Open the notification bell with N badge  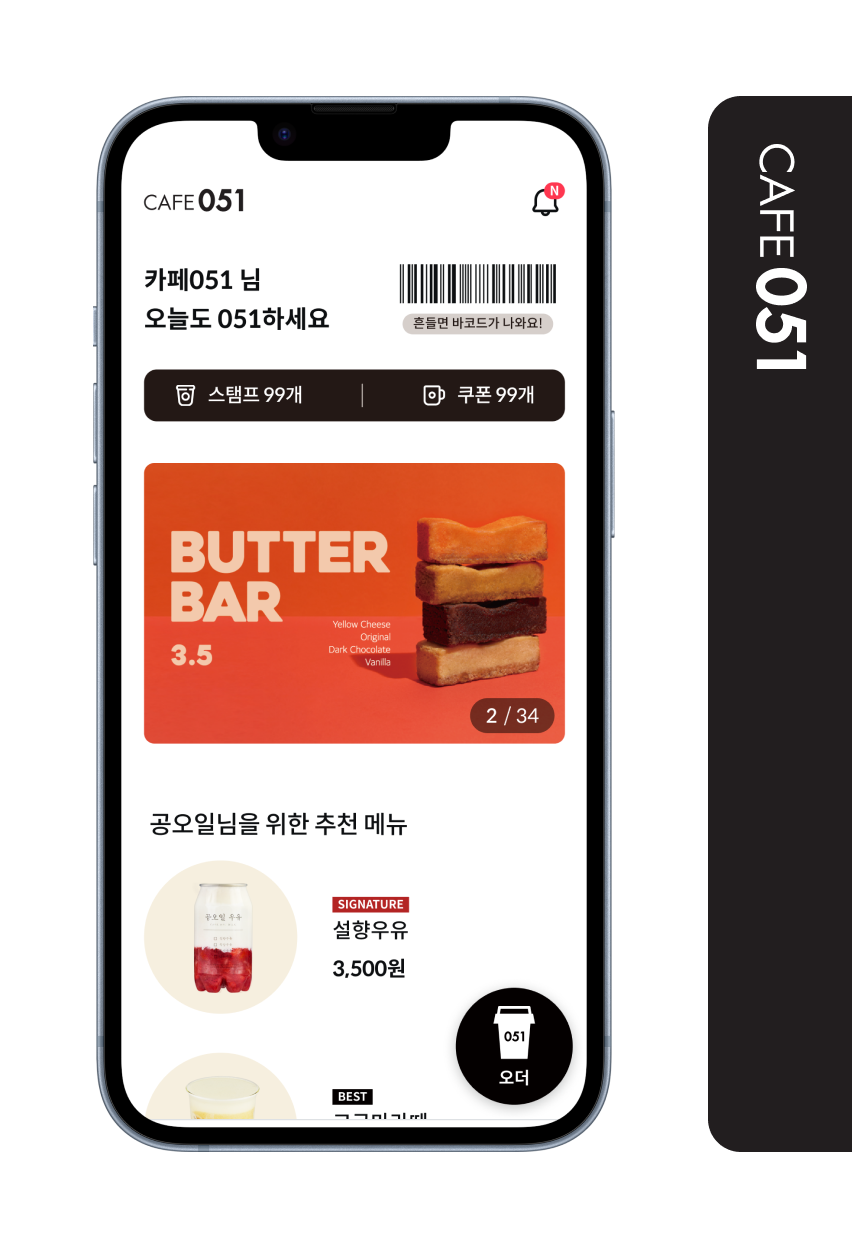(x=544, y=199)
